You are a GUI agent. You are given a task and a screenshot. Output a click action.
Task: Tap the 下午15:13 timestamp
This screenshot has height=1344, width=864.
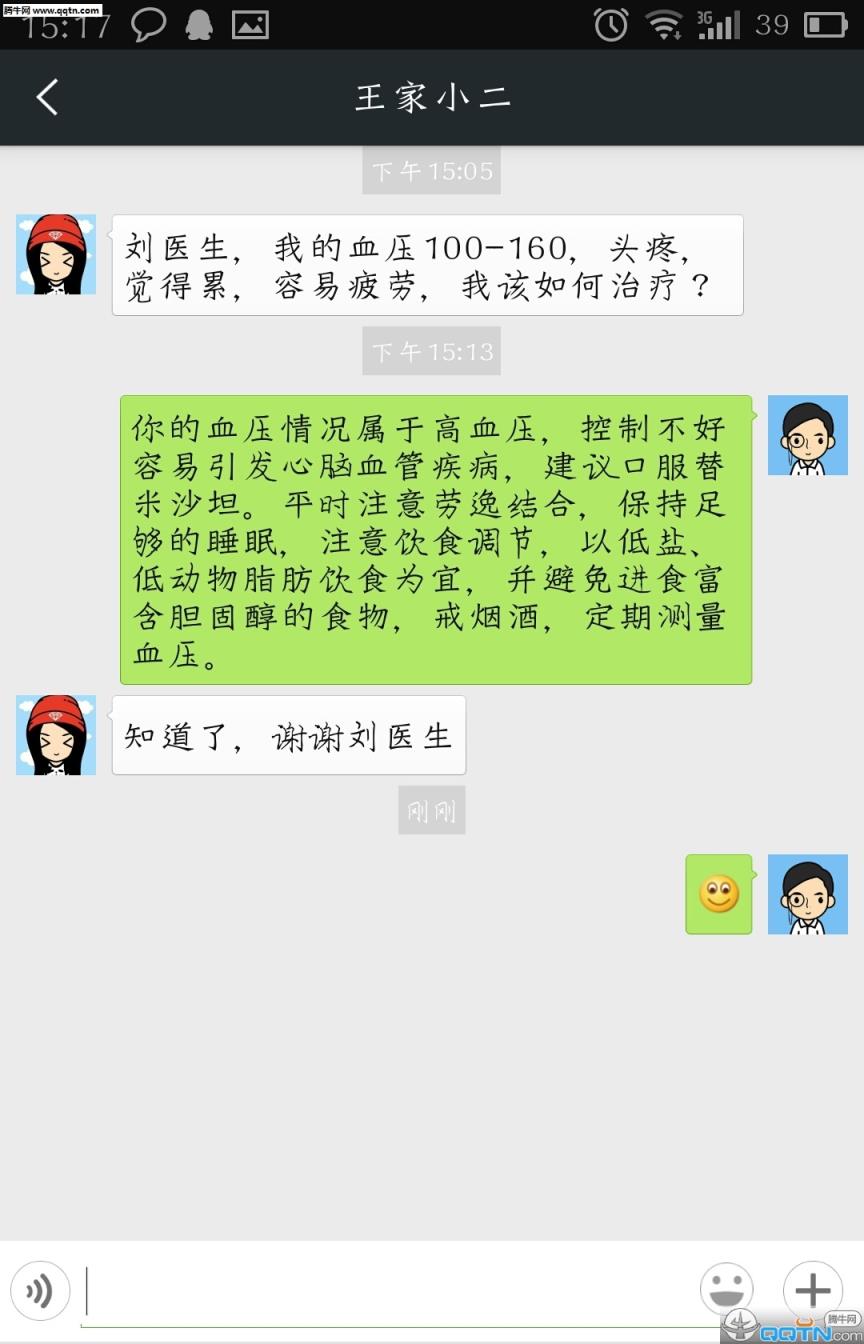(x=432, y=351)
